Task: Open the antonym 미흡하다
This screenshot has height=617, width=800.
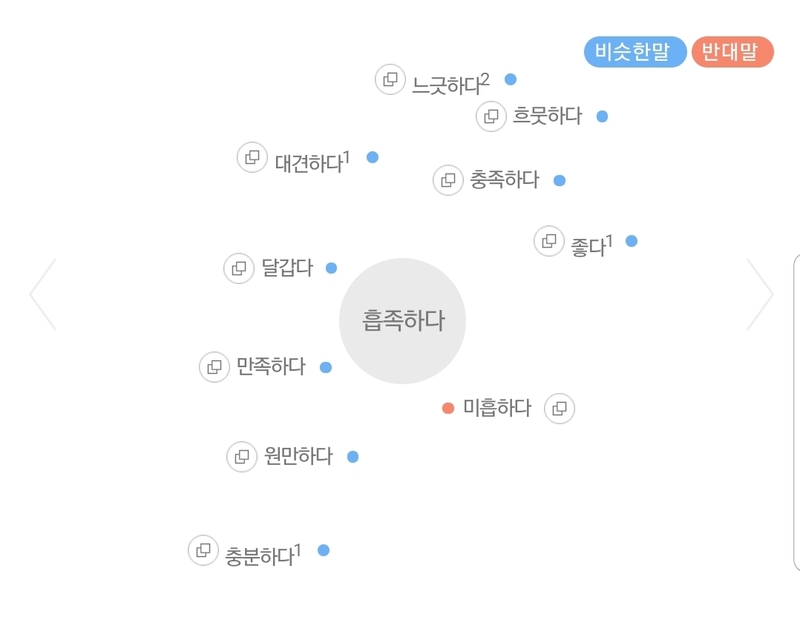Action: coord(497,408)
